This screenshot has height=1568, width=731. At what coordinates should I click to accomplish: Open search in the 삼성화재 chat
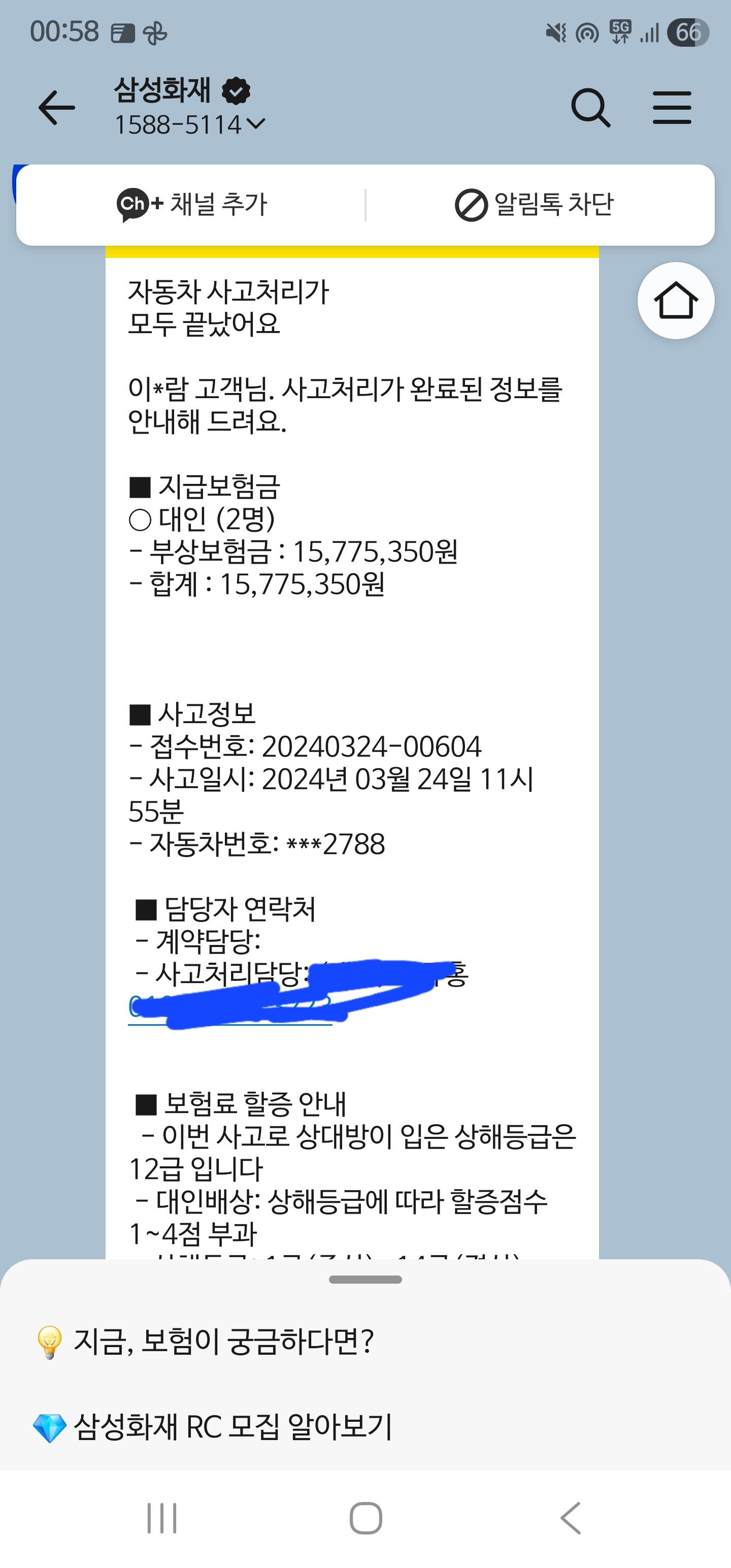pyautogui.click(x=590, y=108)
